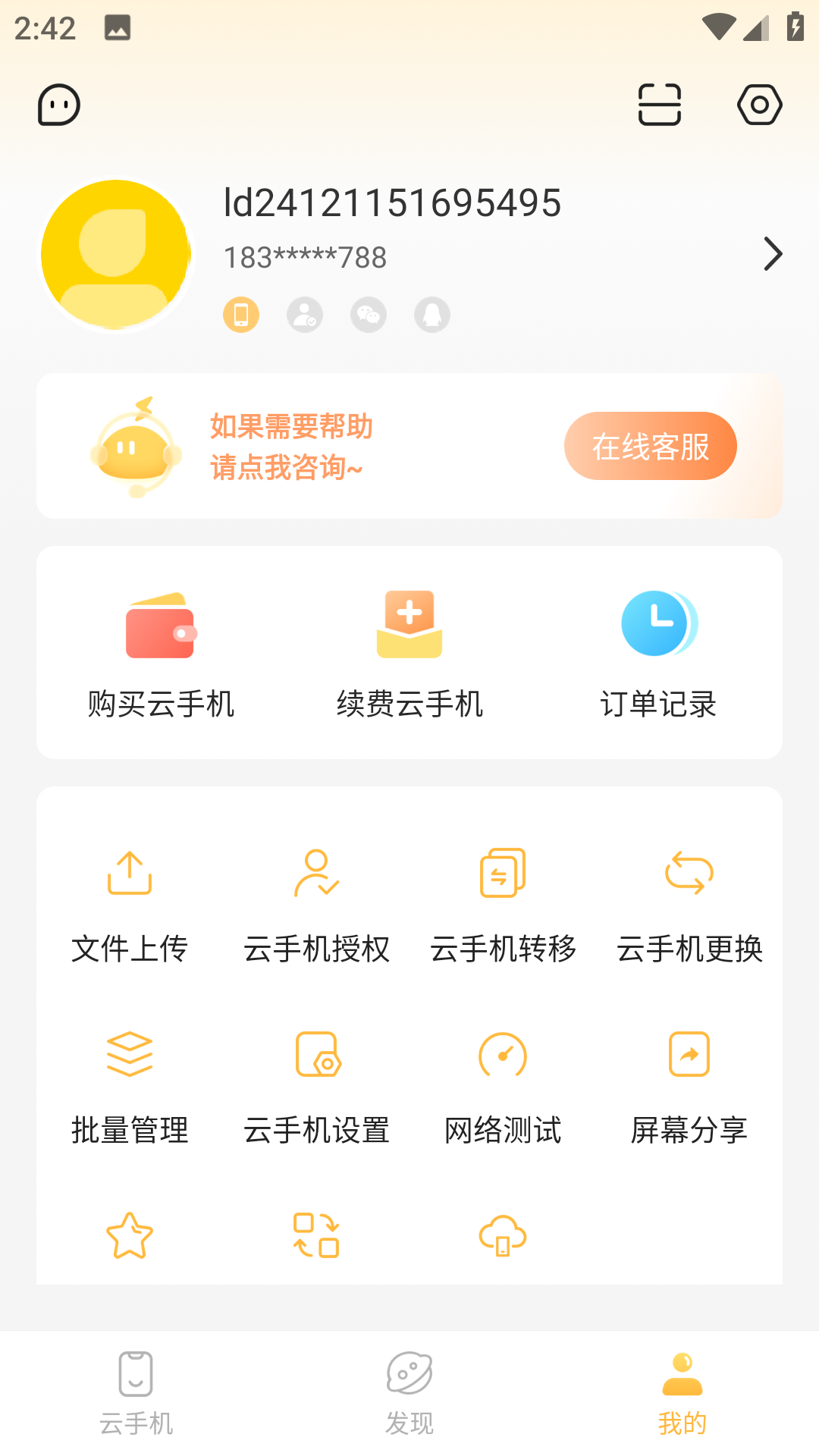
Task: Switch to the 发现 discover tab
Action: coord(409,1395)
